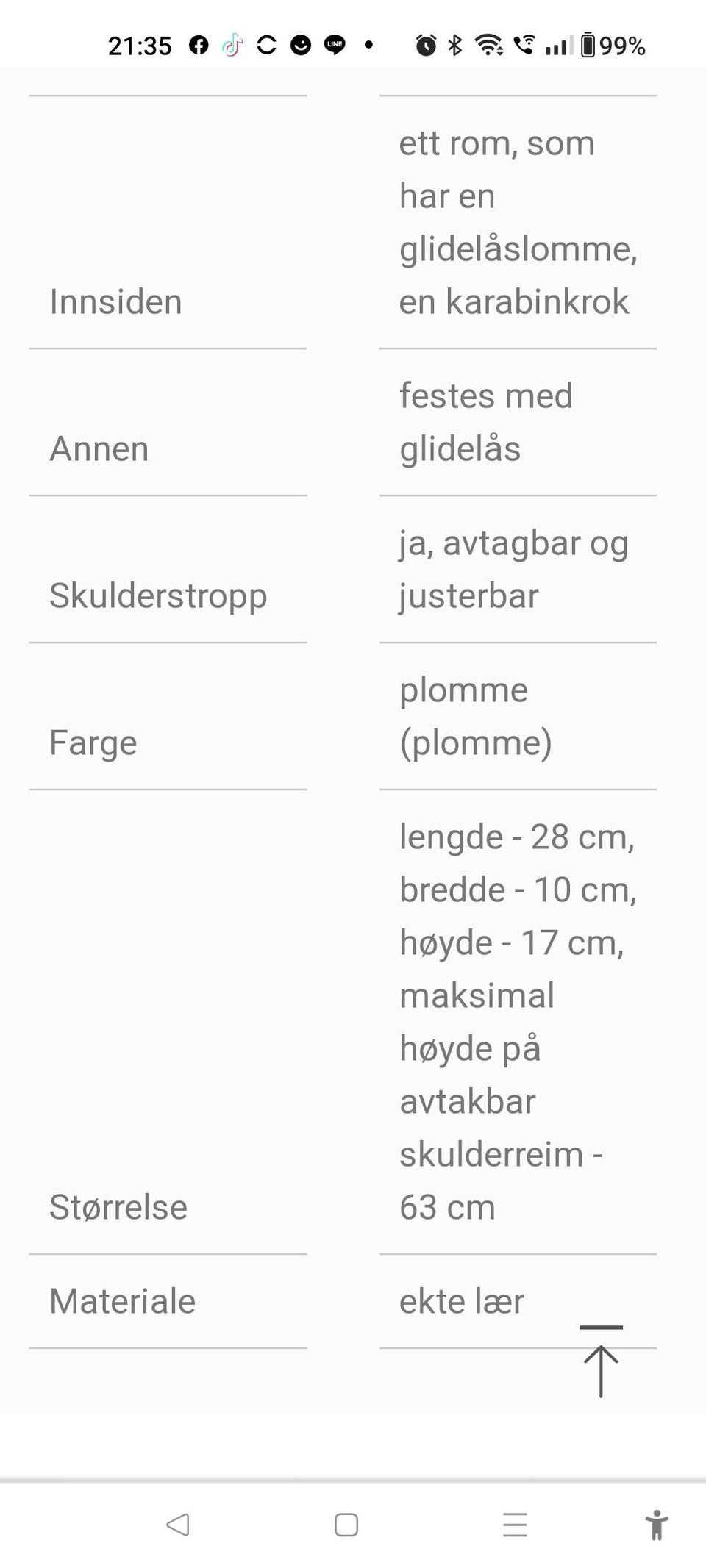Select the plomme color value text
The width and height of the screenshot is (706, 1568).
[x=475, y=717]
